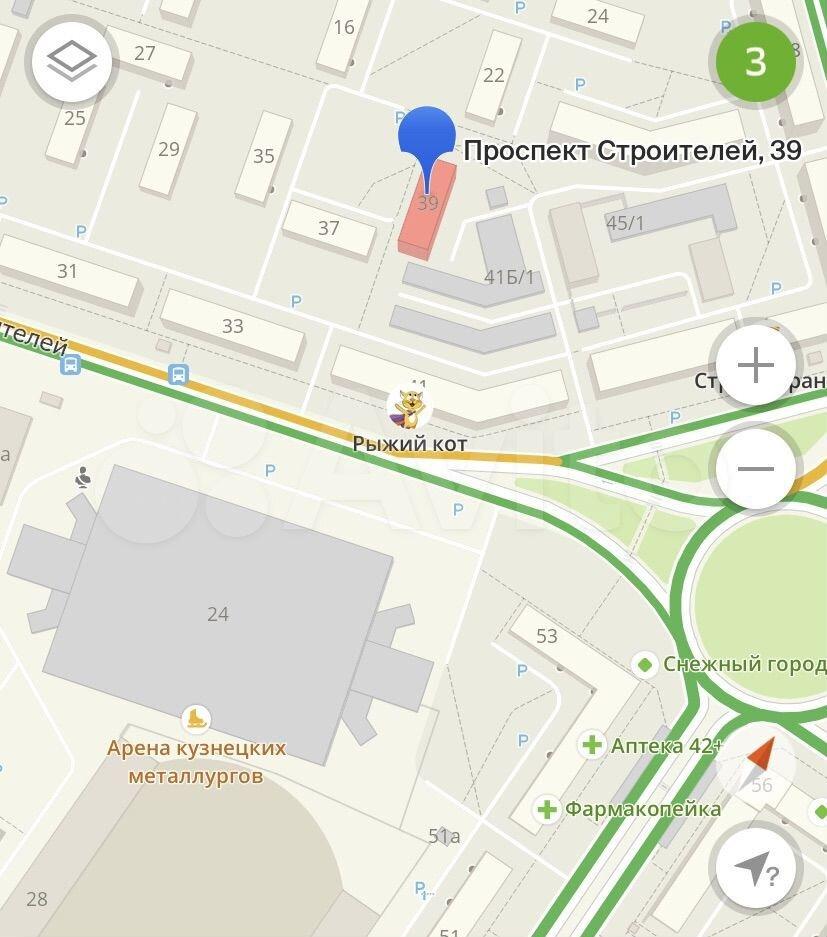This screenshot has height=937, width=827.
Task: Tap the green traffic score button
Action: click(x=755, y=62)
